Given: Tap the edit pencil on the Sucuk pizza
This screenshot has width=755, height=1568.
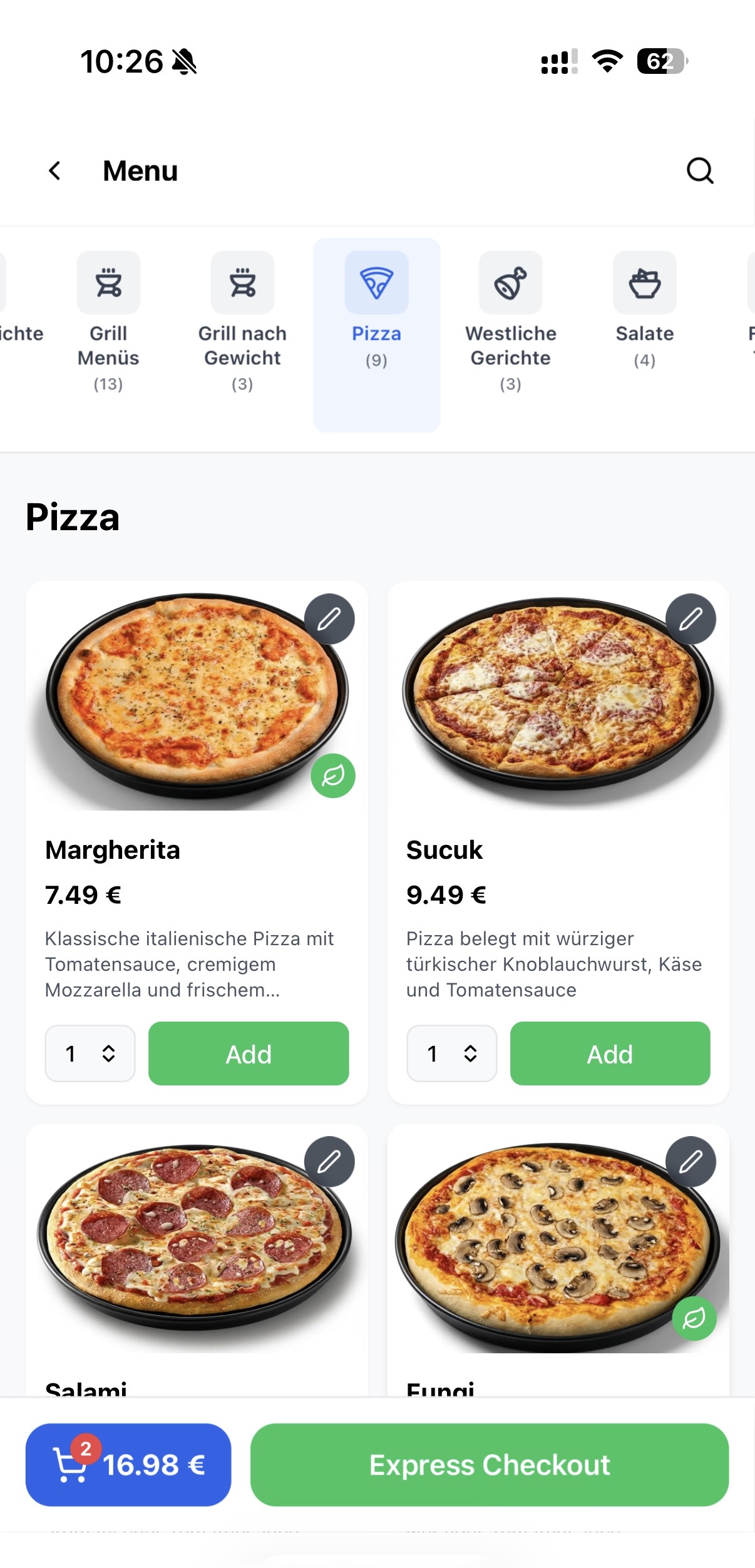Looking at the screenshot, I should tap(691, 617).
